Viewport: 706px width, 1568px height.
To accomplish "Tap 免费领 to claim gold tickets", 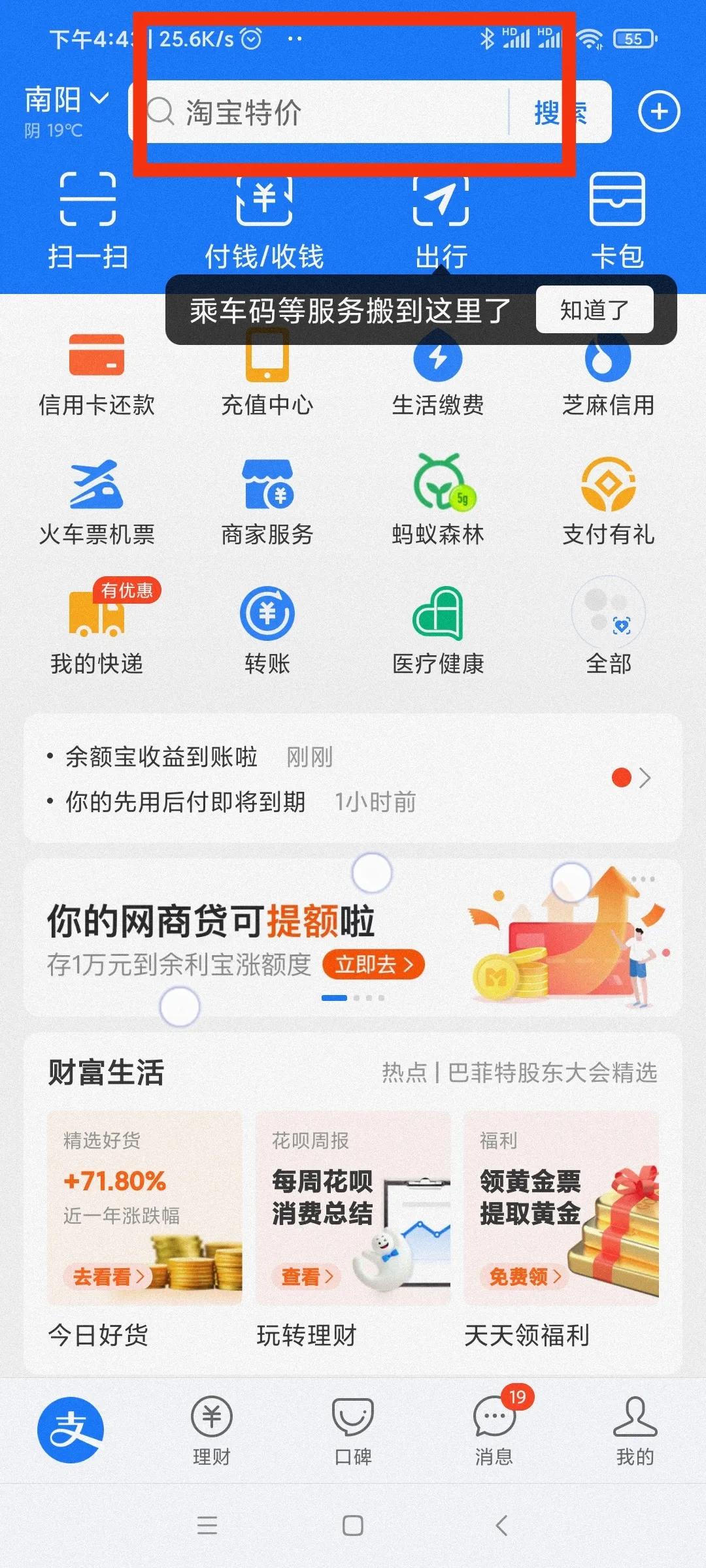I will point(523,1277).
